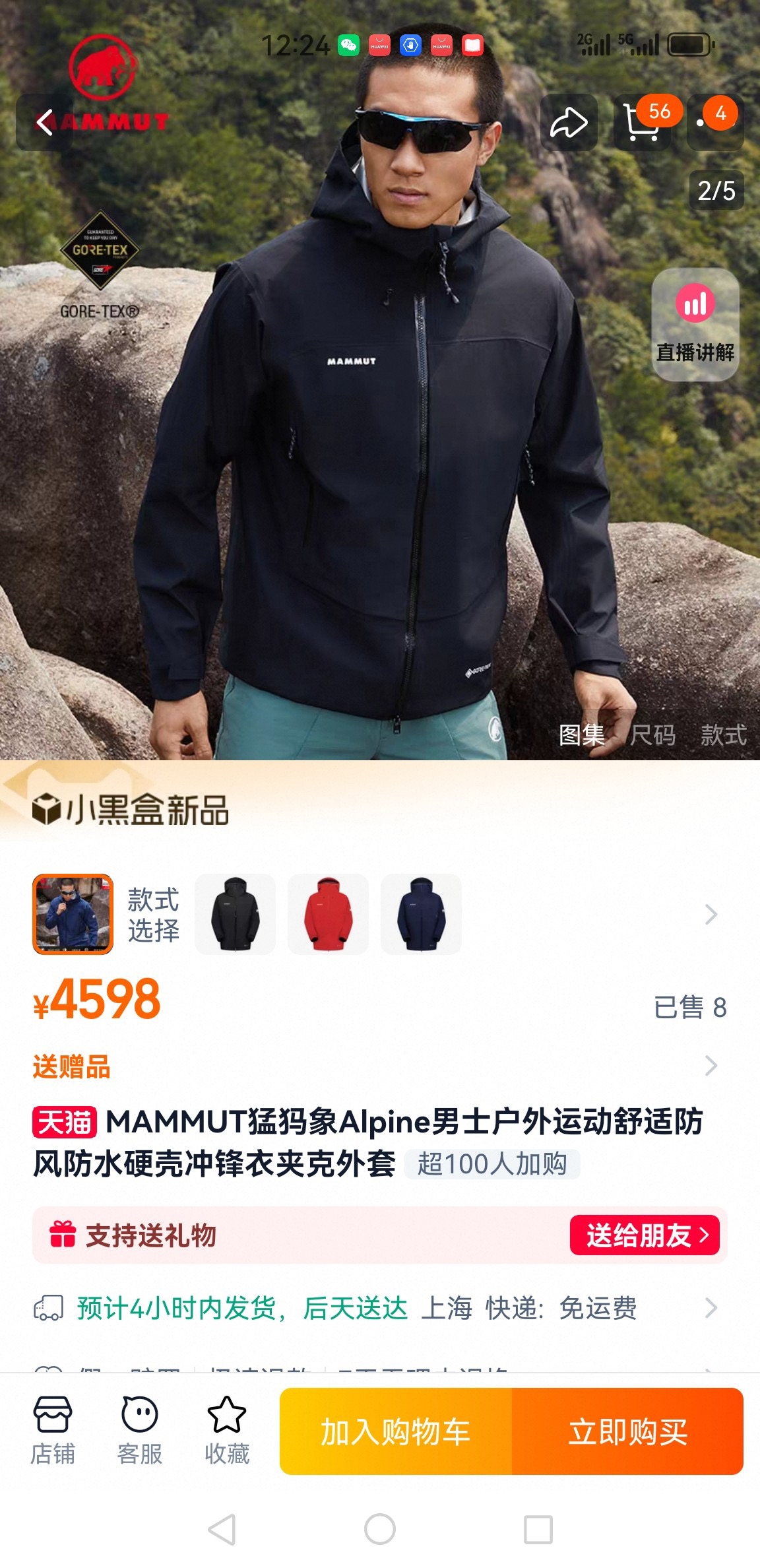Switch to 款式 style tab on image
The height and width of the screenshot is (1568, 760).
pos(723,735)
